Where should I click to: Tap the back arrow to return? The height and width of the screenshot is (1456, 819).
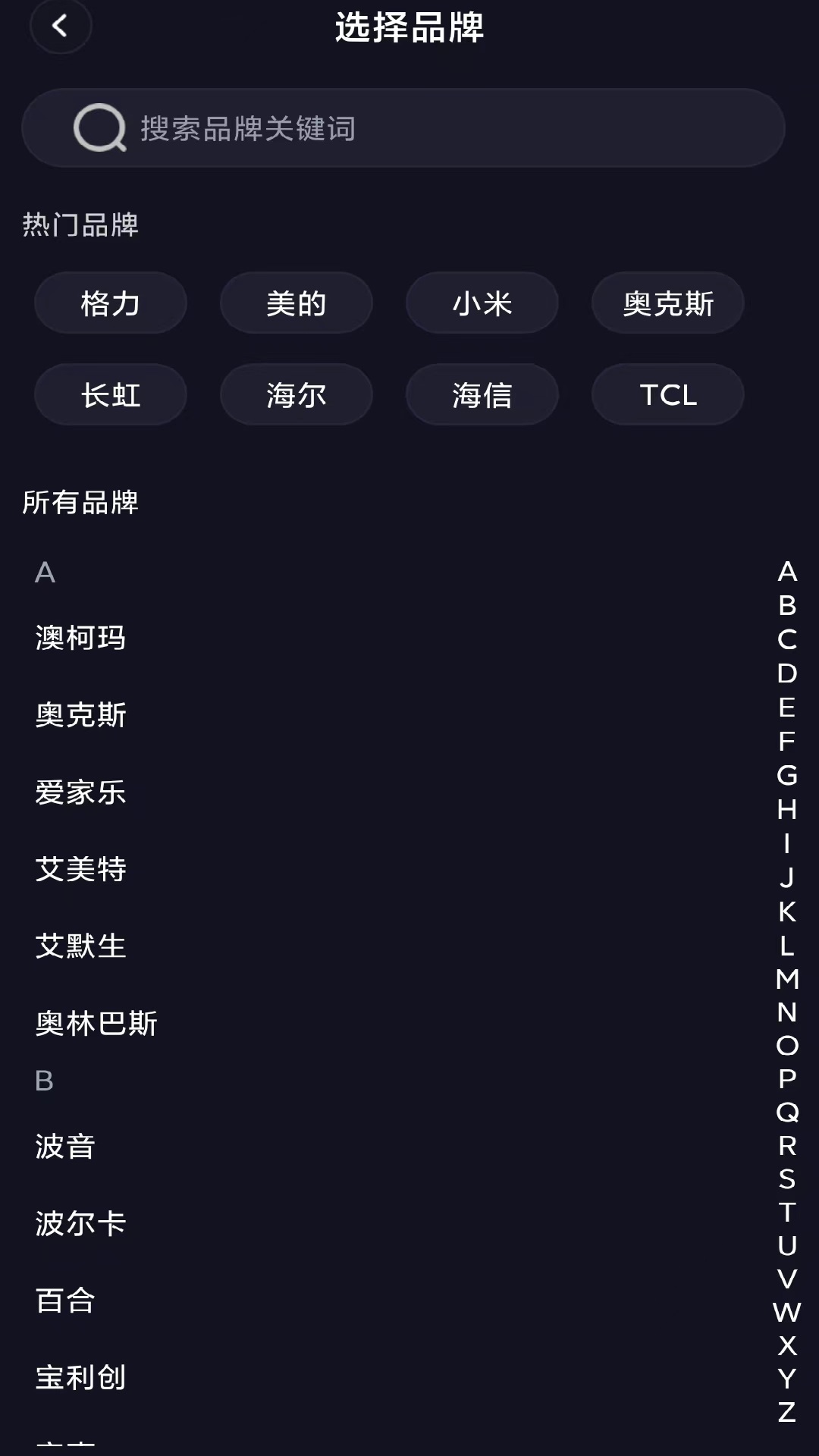[x=61, y=26]
